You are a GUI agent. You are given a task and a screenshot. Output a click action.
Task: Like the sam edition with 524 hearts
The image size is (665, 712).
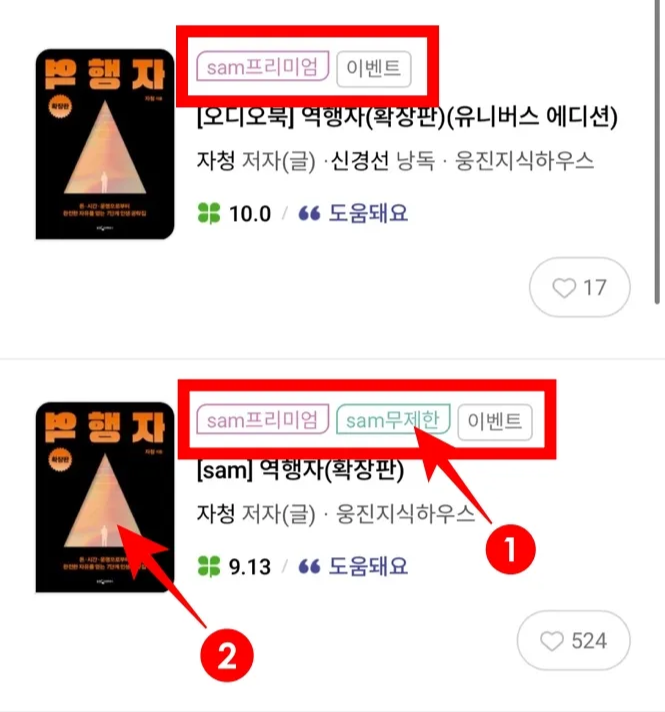coord(575,640)
